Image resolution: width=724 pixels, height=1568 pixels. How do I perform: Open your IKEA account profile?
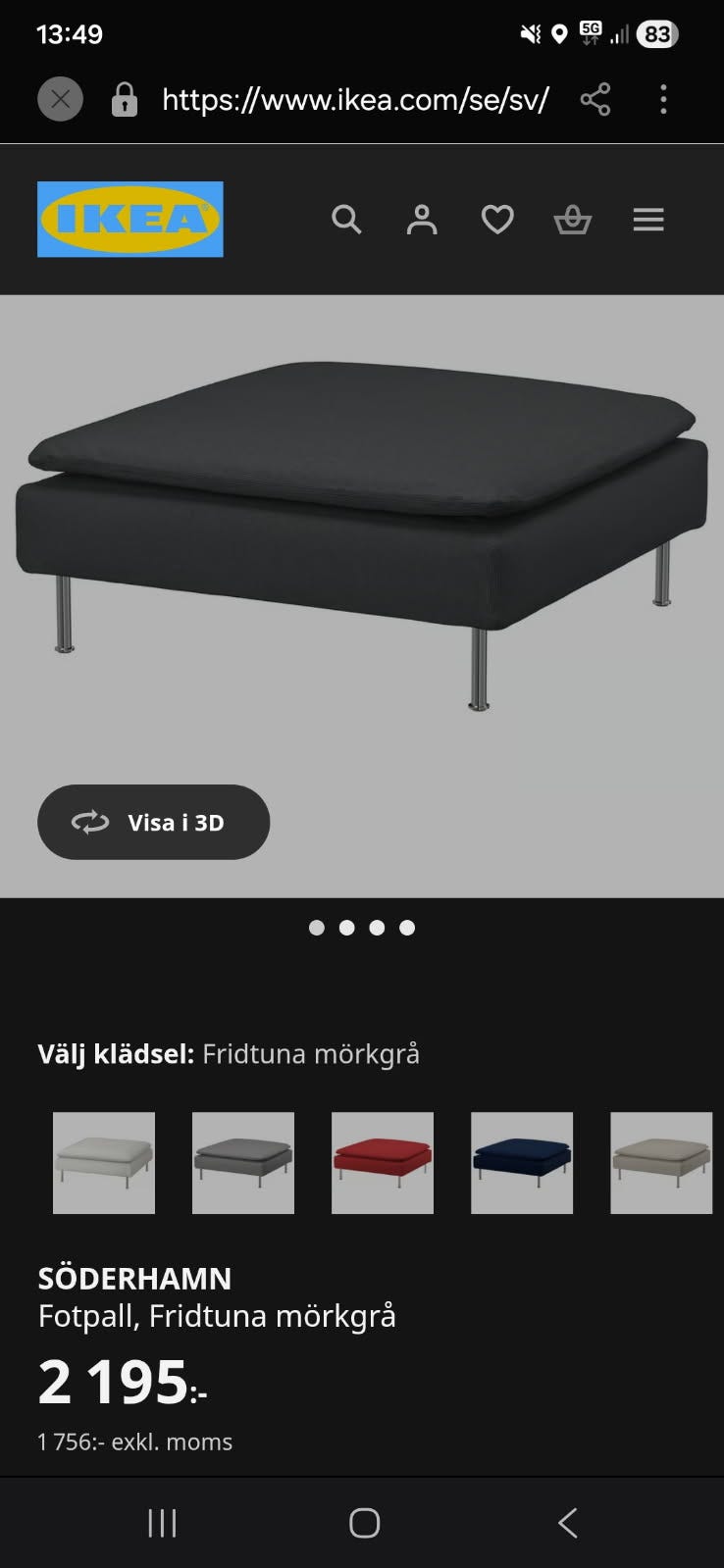(x=422, y=220)
